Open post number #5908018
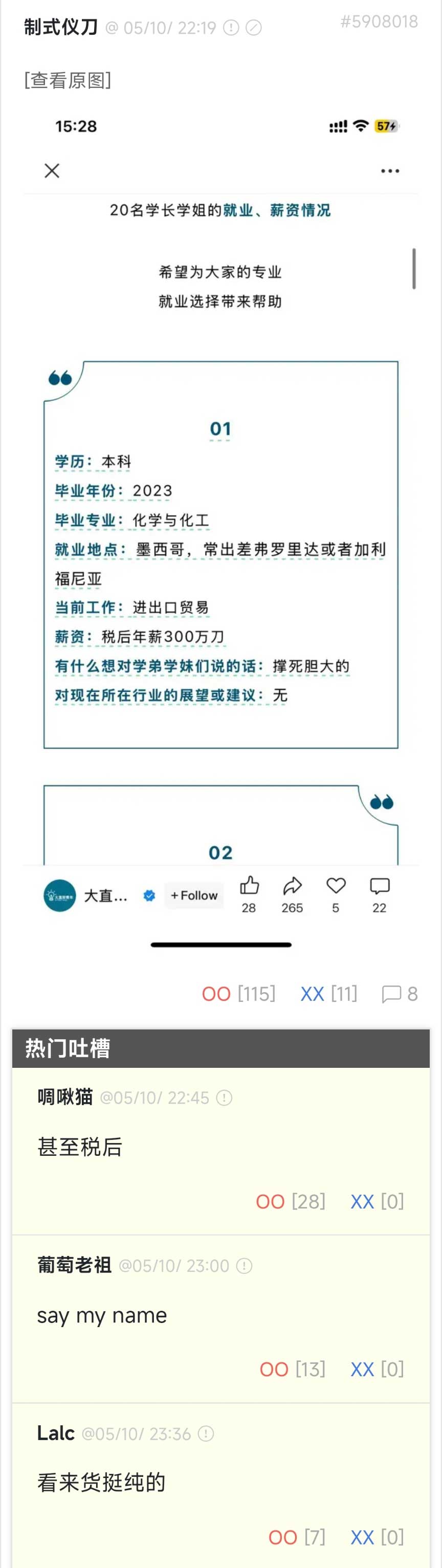 (379, 22)
